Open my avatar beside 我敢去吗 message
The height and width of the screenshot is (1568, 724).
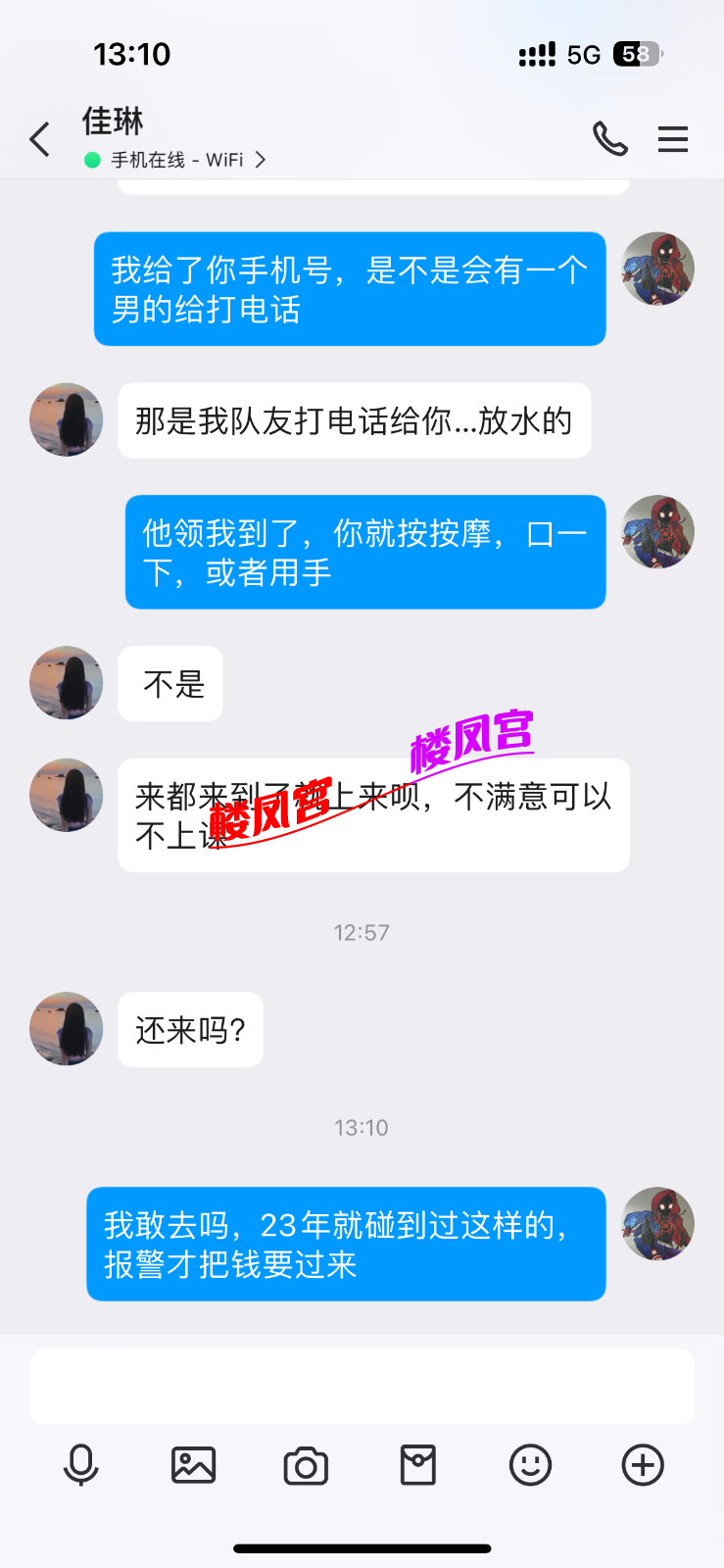click(x=658, y=1224)
